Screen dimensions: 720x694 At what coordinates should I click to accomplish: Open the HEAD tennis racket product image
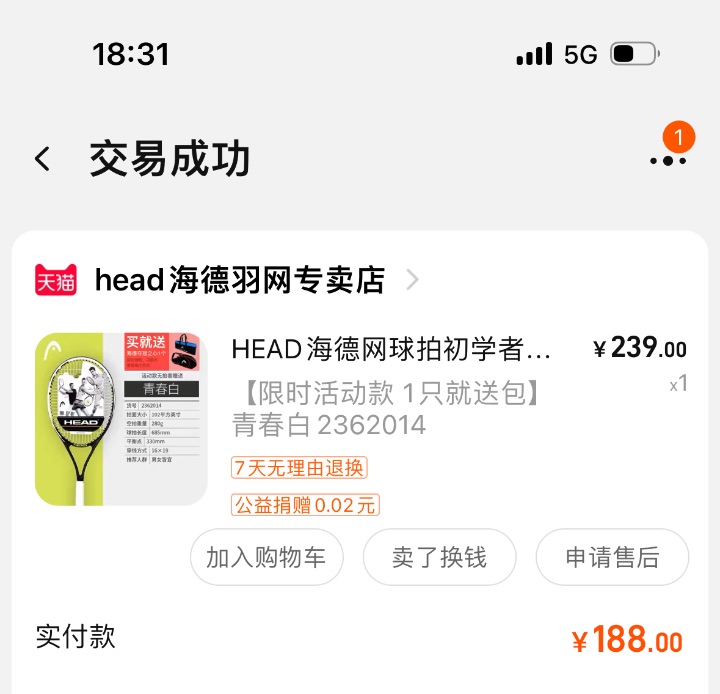(121, 419)
